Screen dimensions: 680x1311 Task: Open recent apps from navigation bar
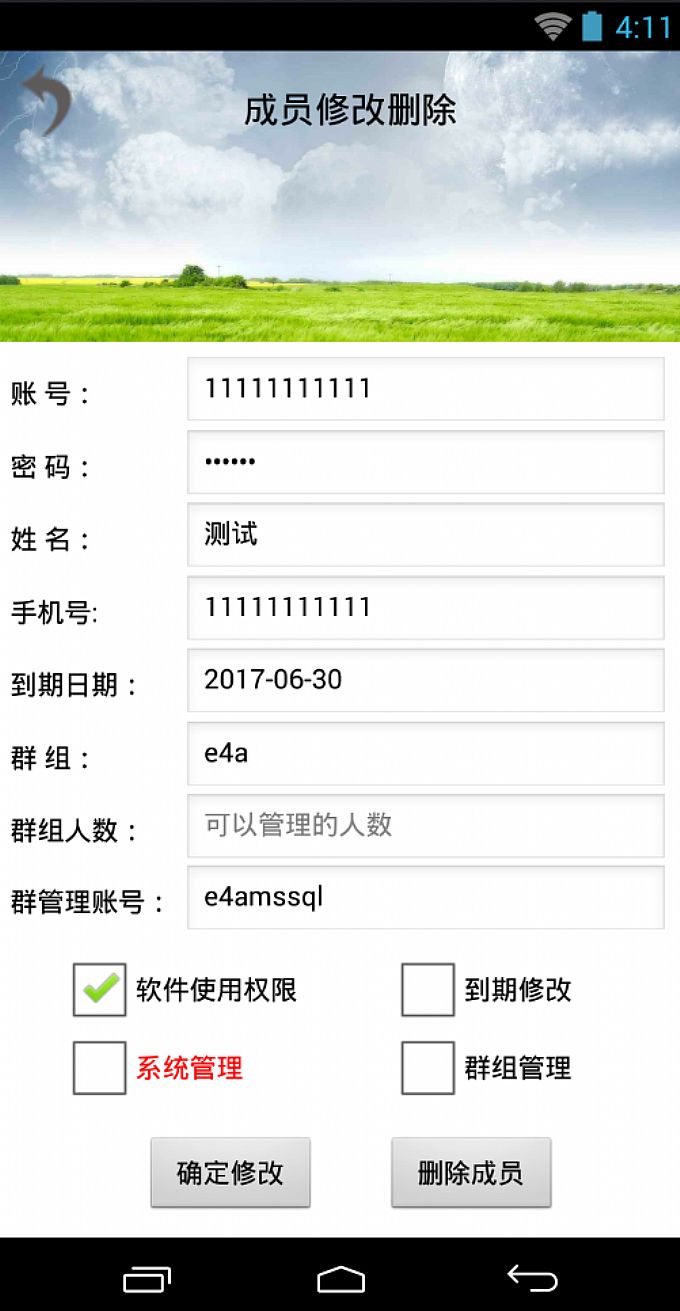coord(147,1278)
